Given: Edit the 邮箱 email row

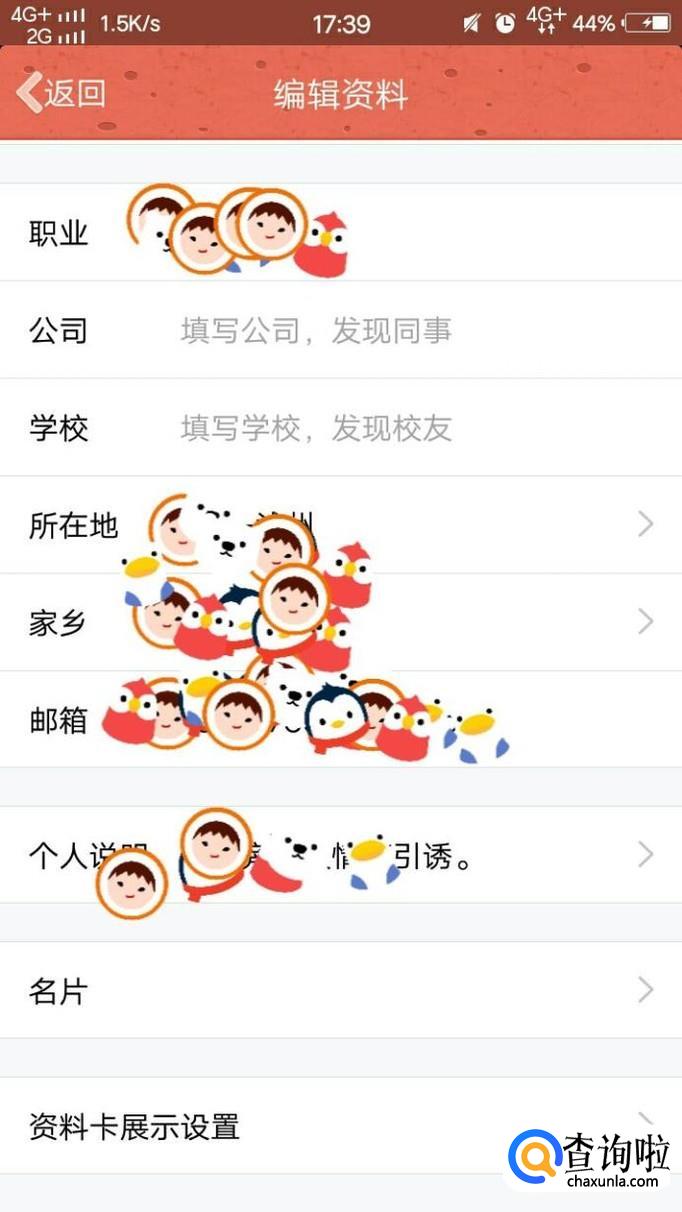Looking at the screenshot, I should (340, 720).
